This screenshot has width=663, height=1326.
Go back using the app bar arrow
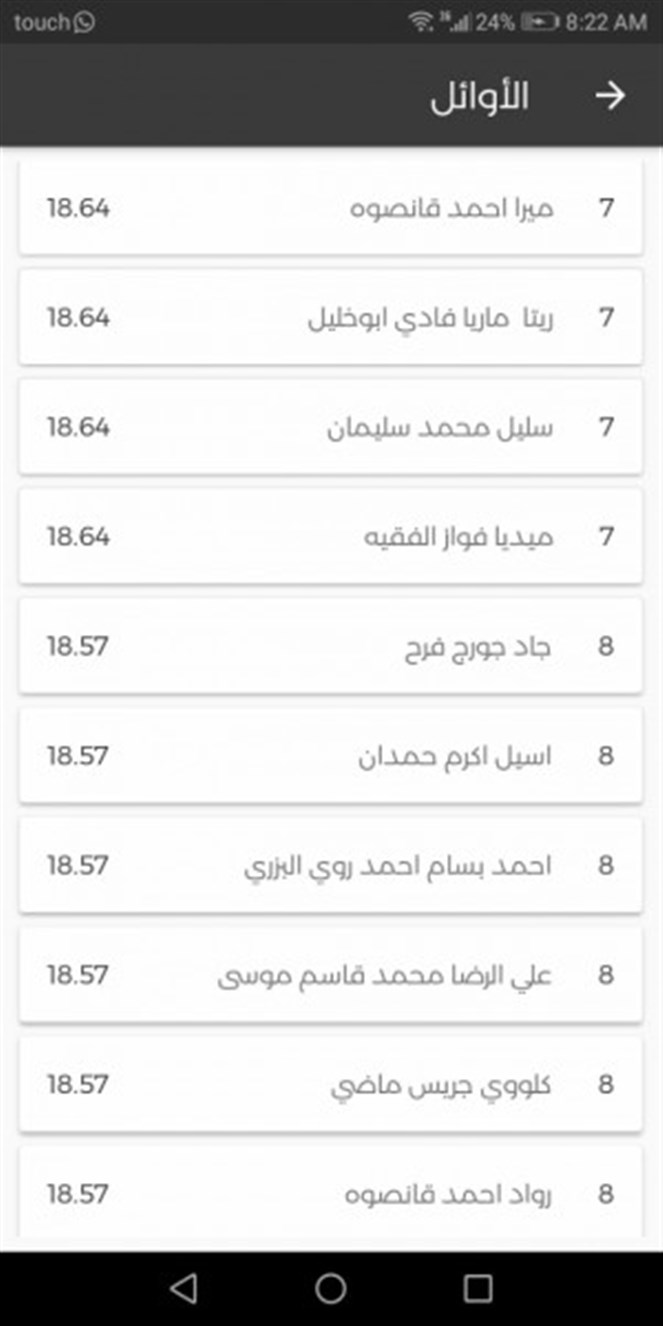click(x=609, y=96)
